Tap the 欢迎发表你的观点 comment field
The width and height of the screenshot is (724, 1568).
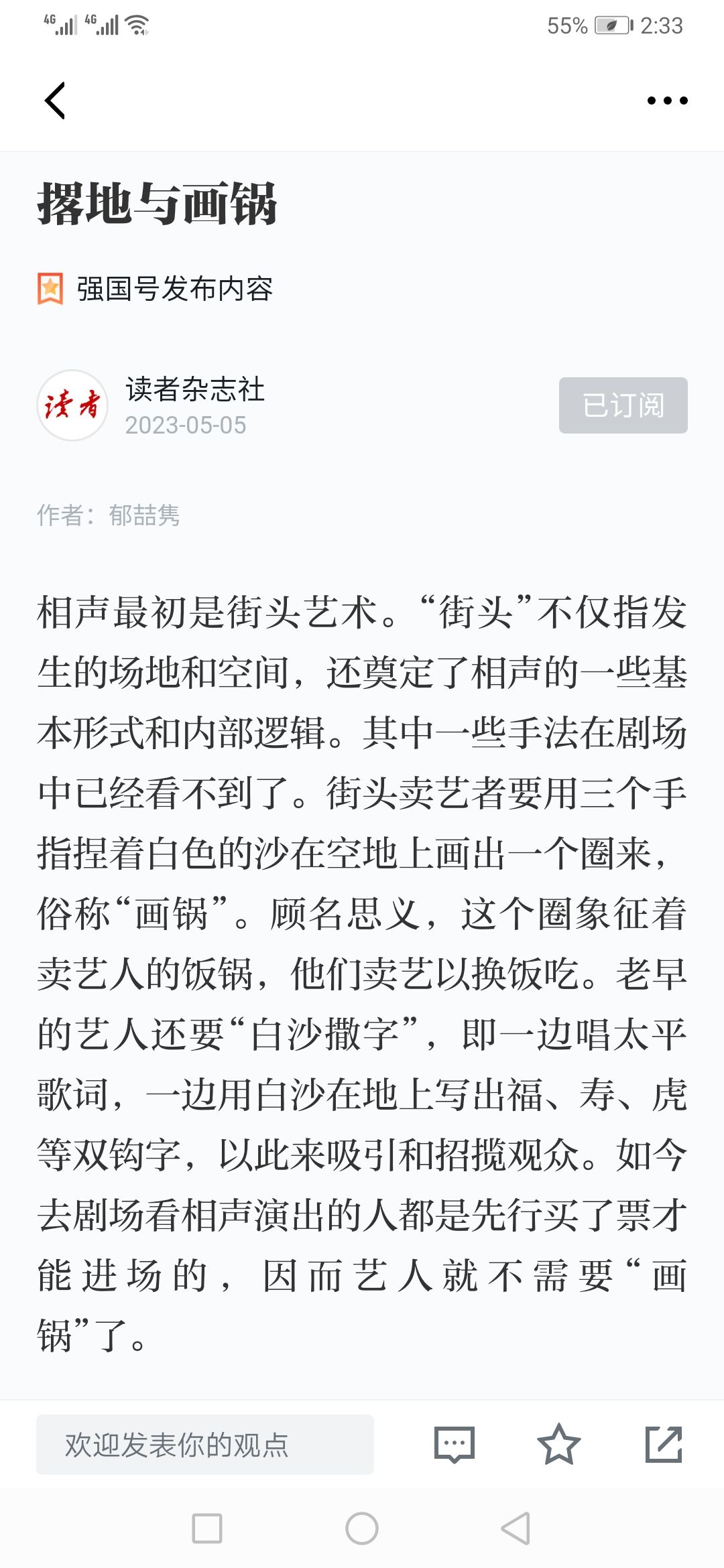point(205,1445)
